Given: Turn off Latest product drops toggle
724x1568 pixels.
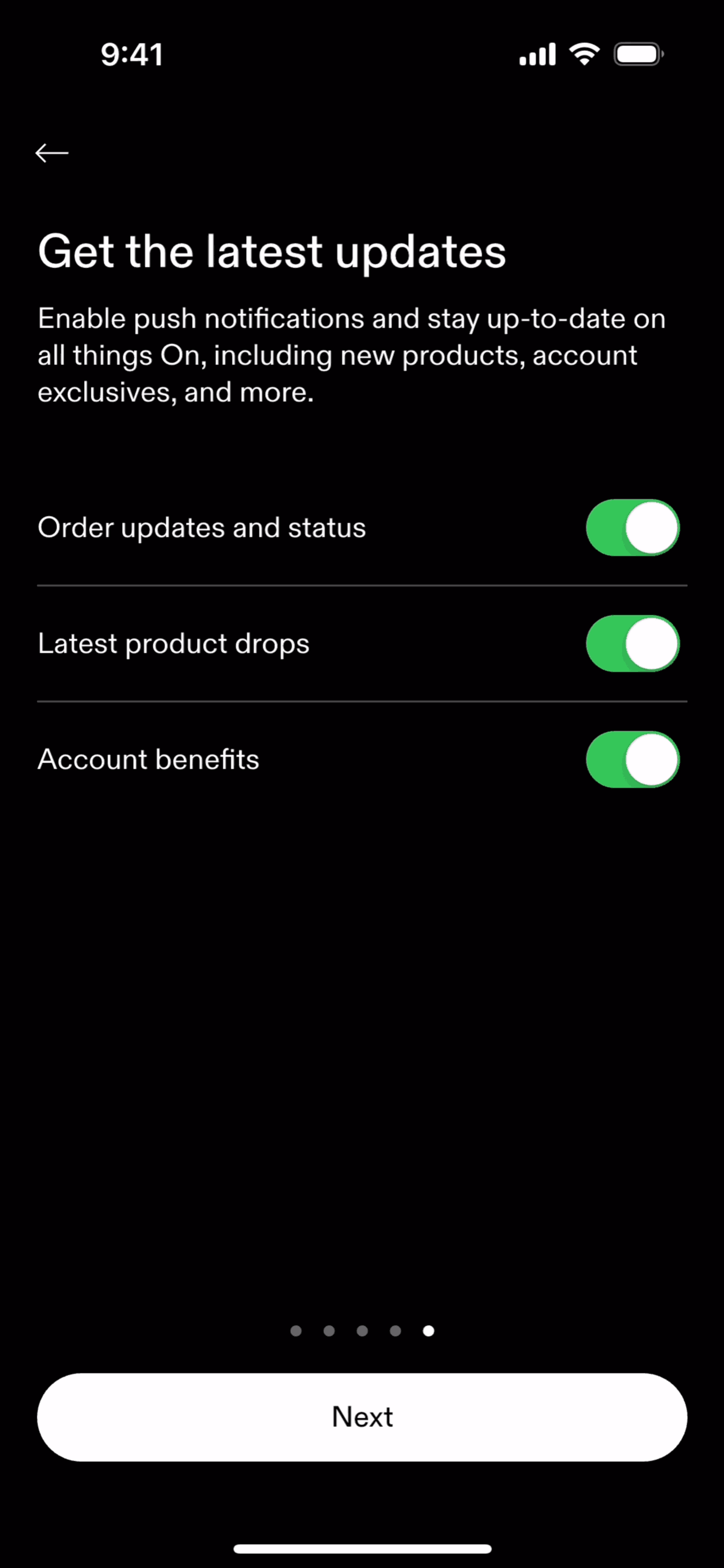Looking at the screenshot, I should [x=632, y=644].
